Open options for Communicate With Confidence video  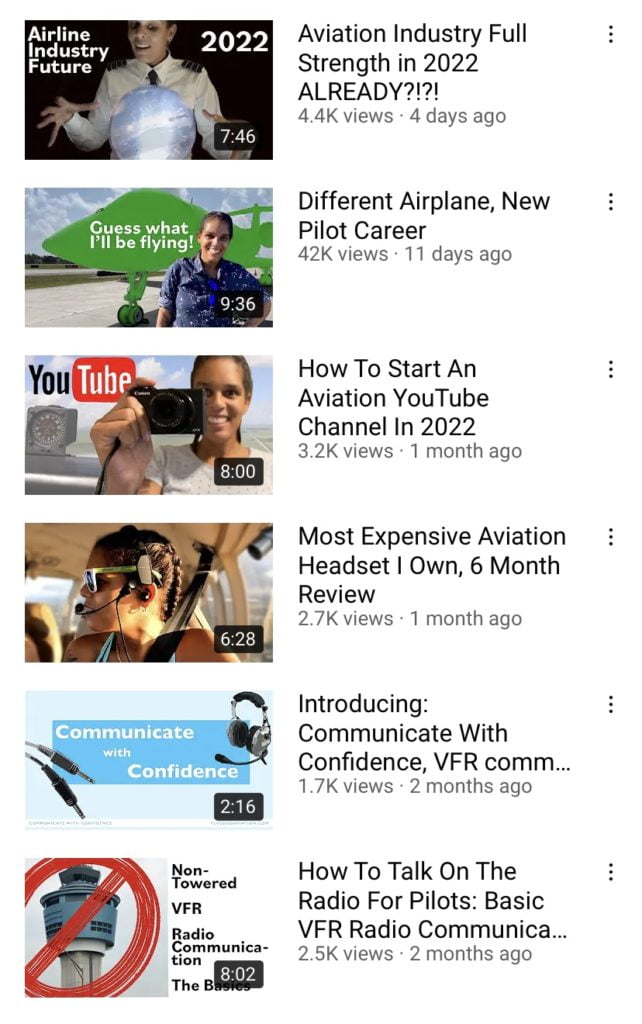coord(610,705)
